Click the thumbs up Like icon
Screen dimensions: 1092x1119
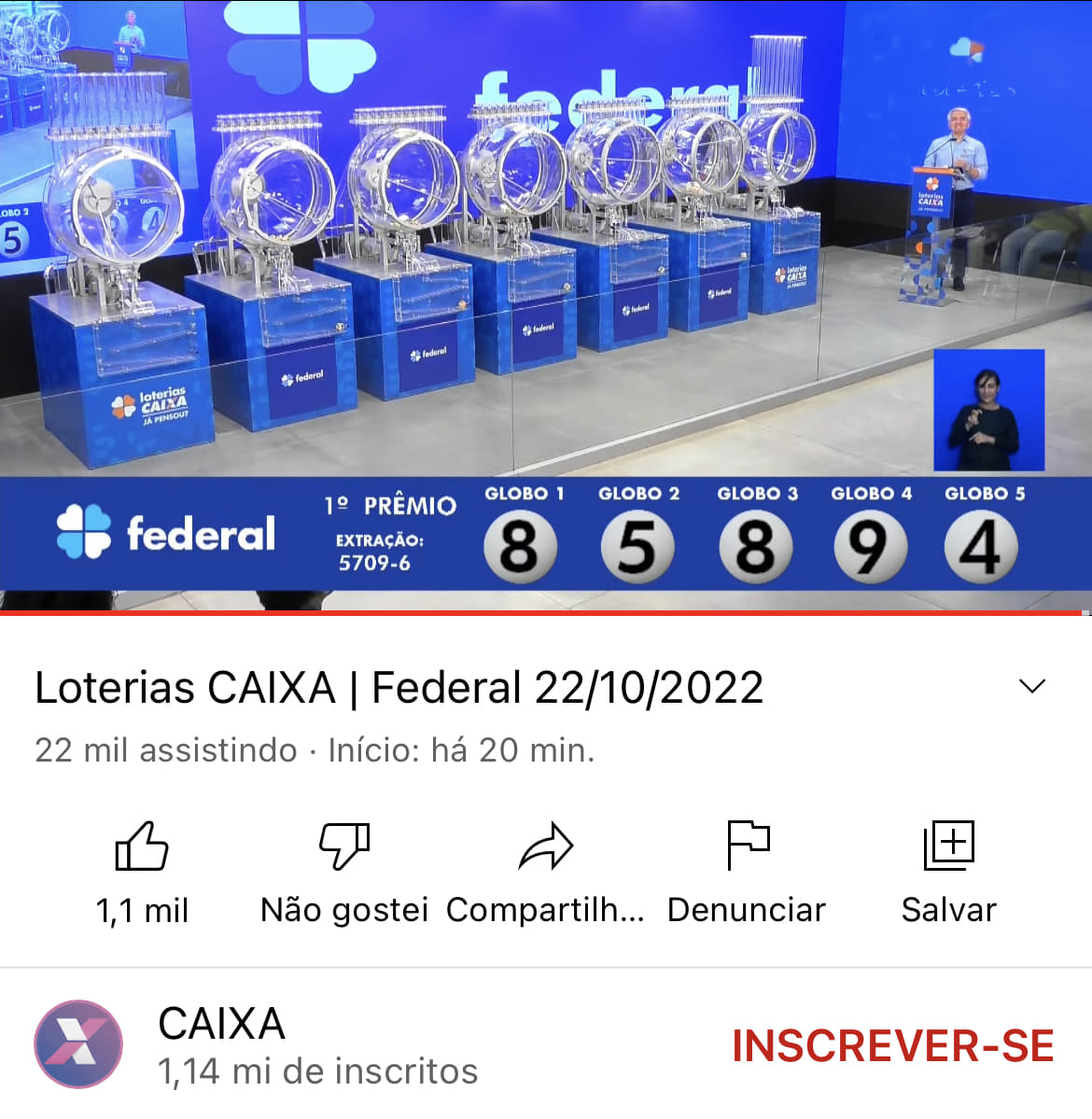(142, 846)
